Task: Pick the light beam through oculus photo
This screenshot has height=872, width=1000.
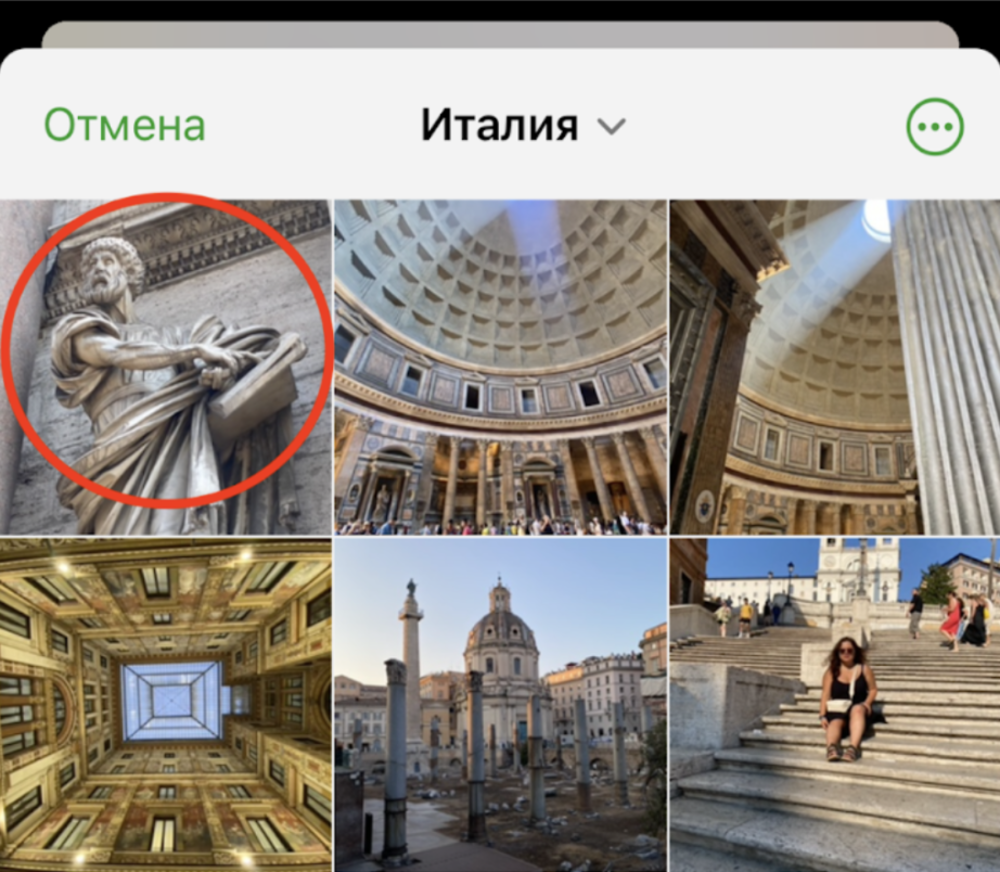Action: 834,366
